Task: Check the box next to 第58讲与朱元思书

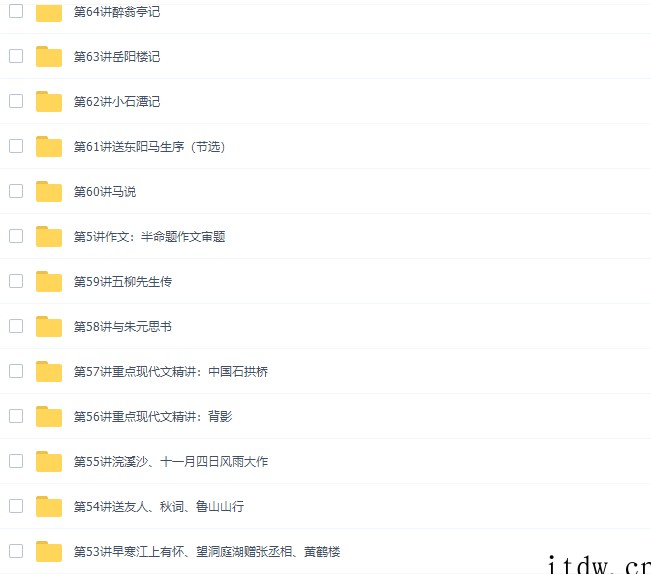Action: pyautogui.click(x=16, y=326)
